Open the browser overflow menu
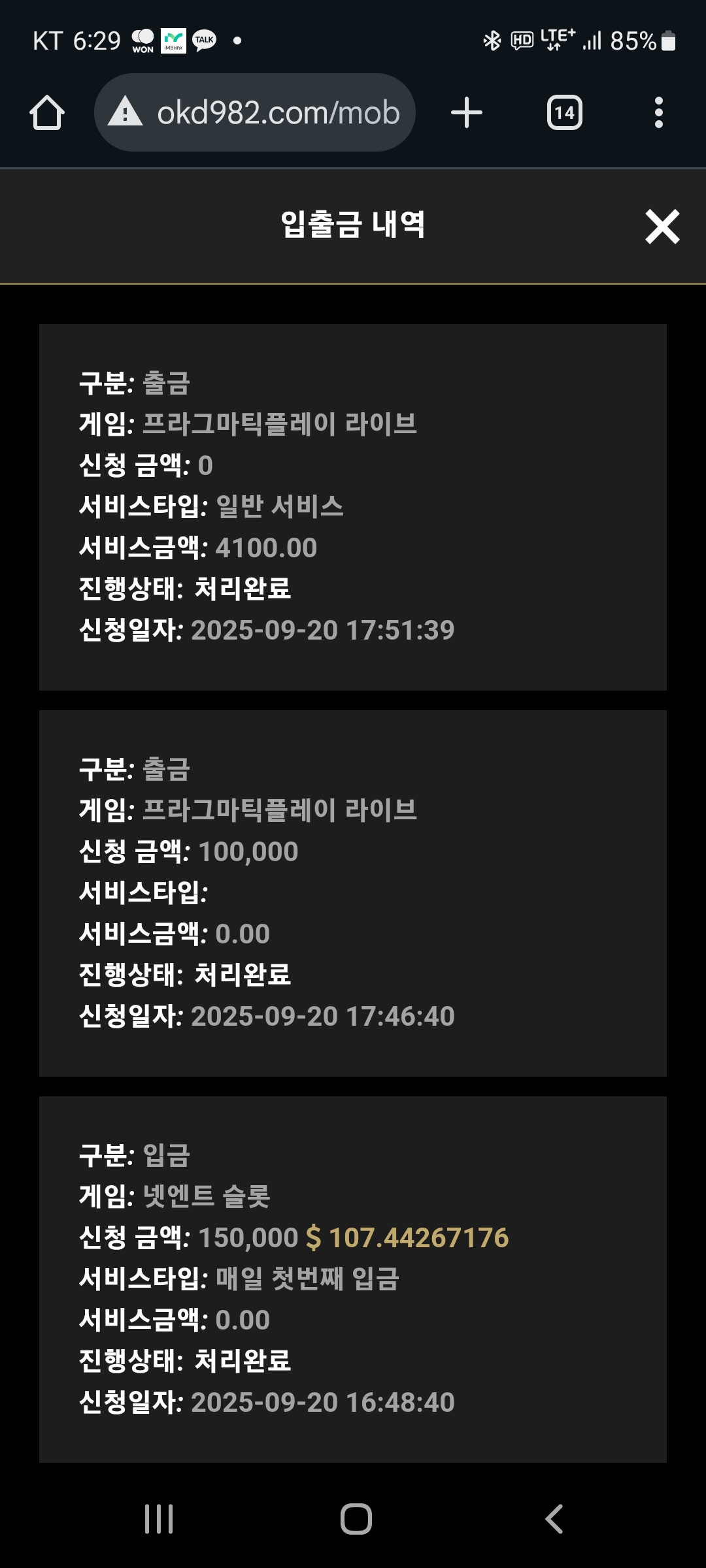Image resolution: width=706 pixels, height=1568 pixels. coord(658,113)
